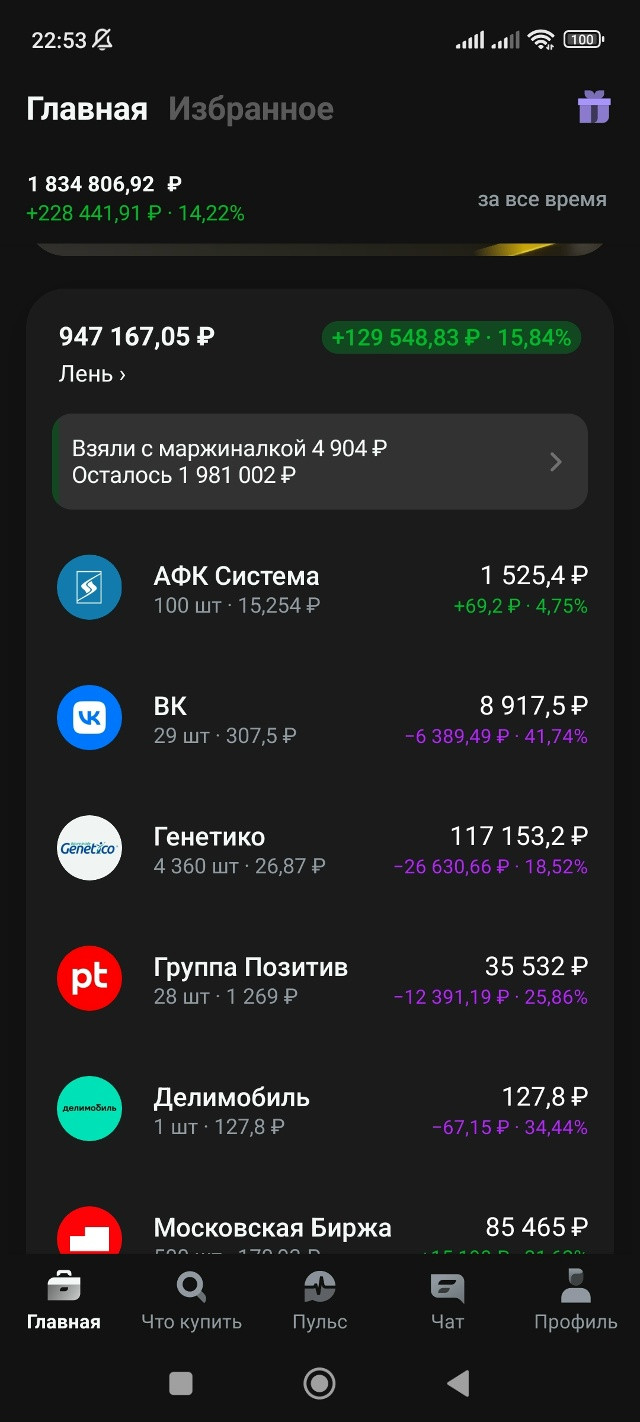
Task: Switch to the Пульс tab
Action: pyautogui.click(x=320, y=1302)
